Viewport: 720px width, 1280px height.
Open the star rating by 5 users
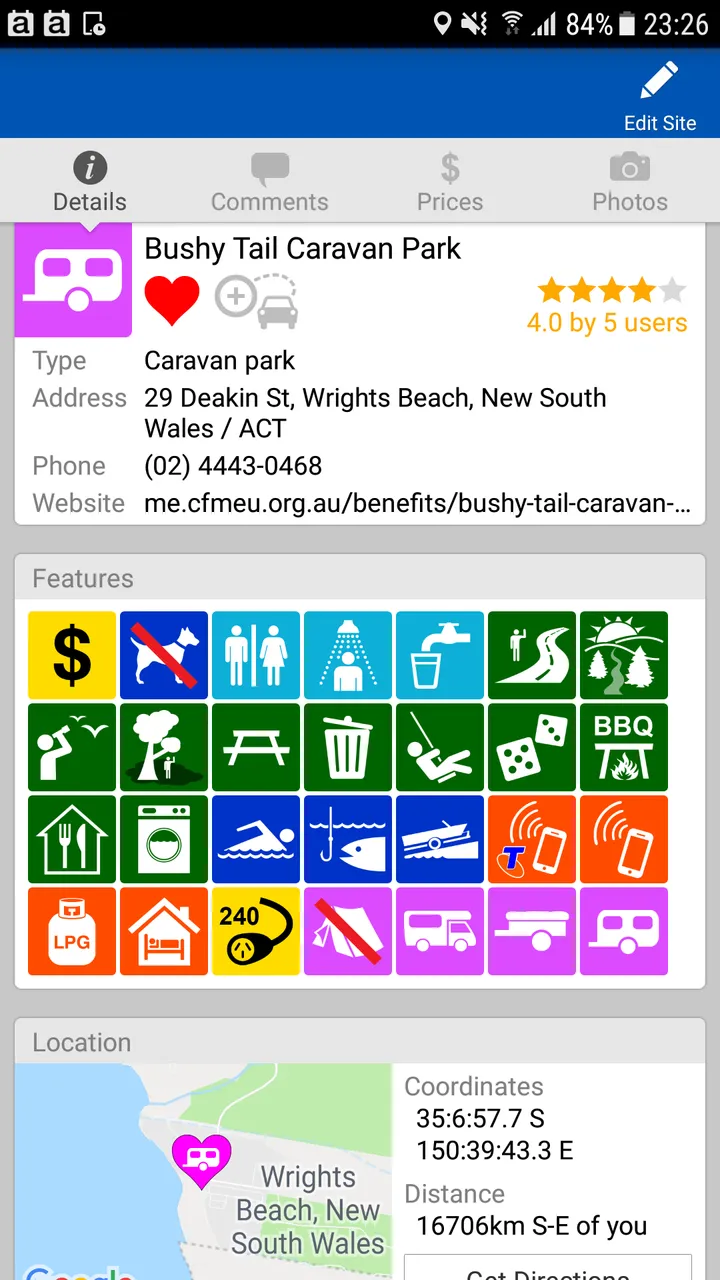point(611,306)
